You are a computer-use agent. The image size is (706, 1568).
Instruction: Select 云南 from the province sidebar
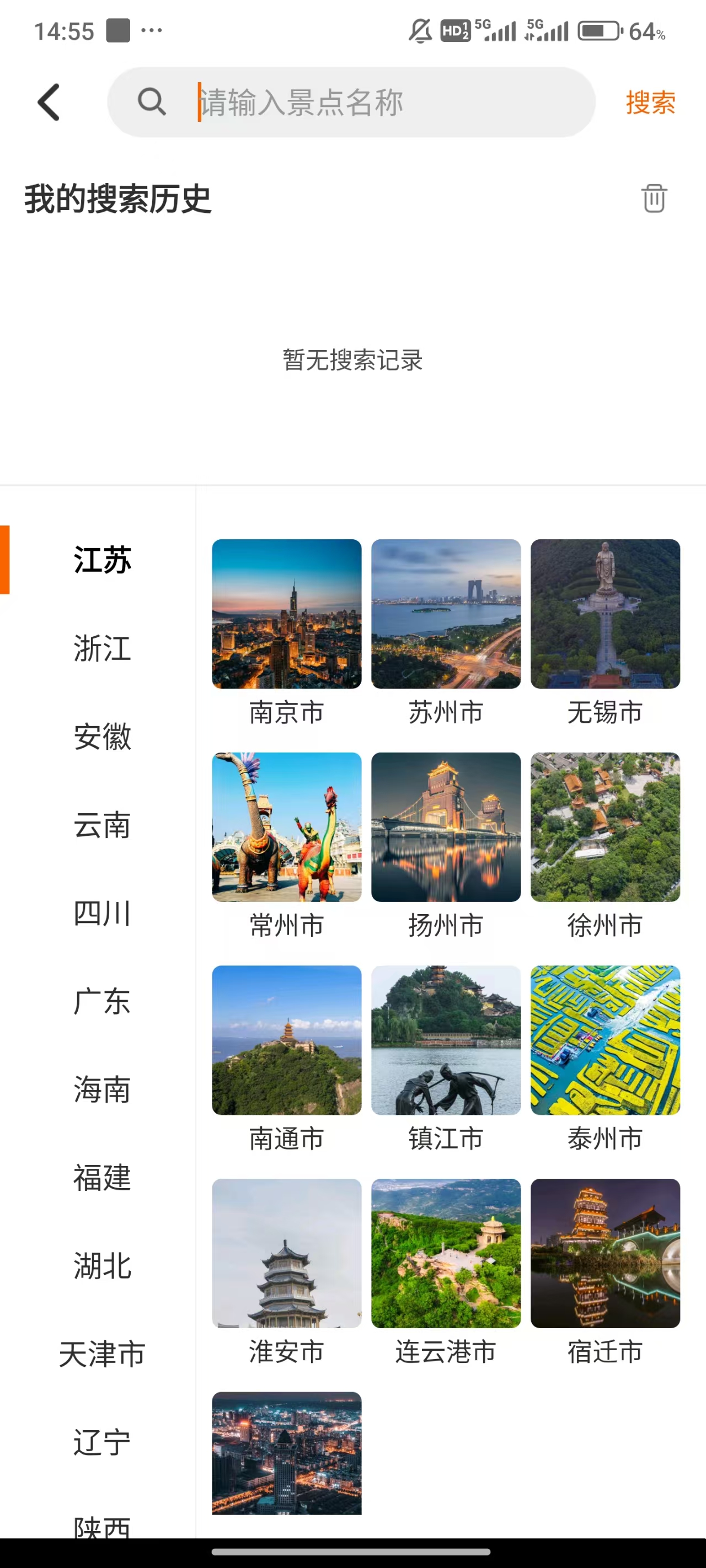pos(101,825)
